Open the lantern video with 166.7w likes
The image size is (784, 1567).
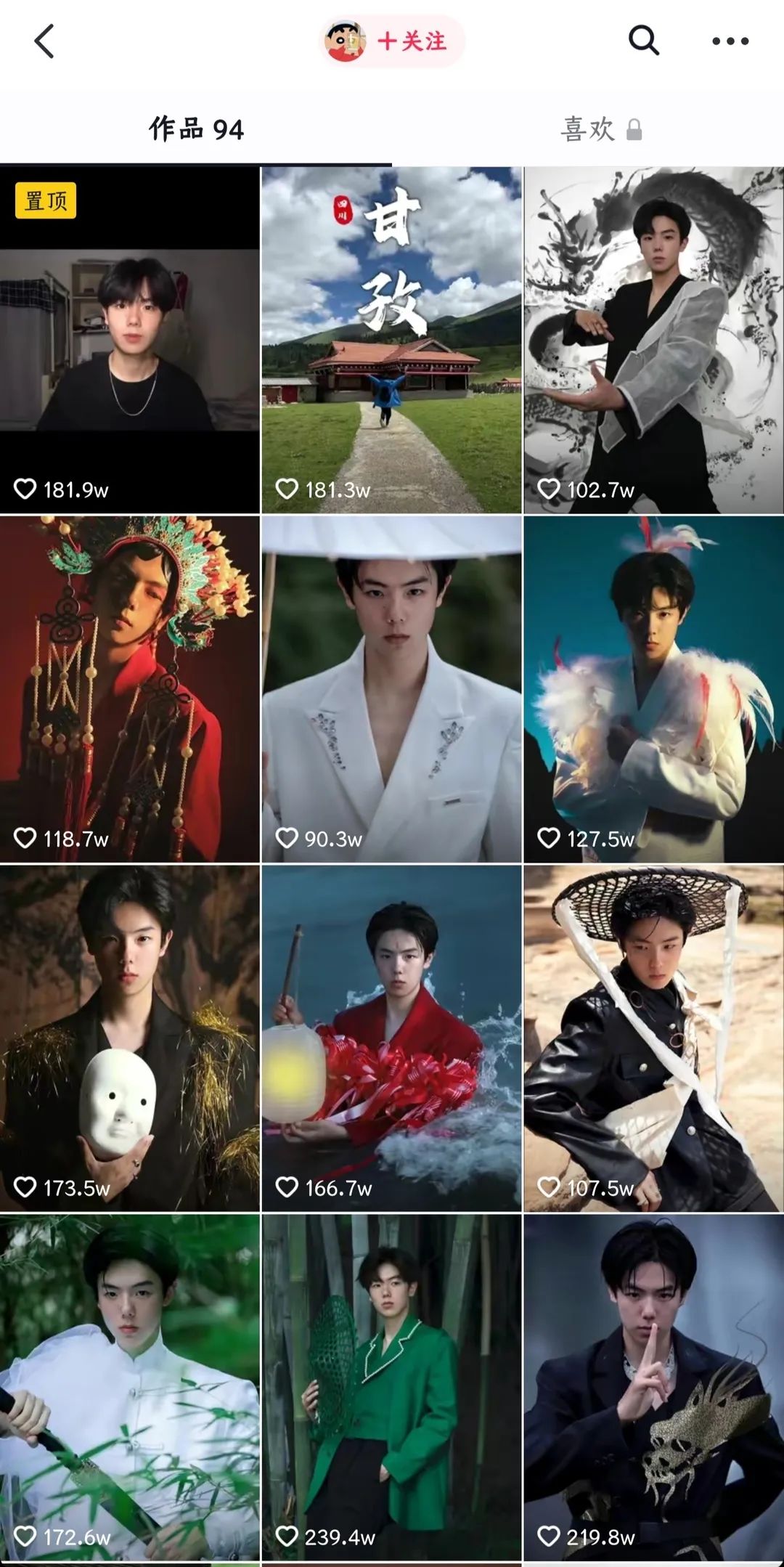(x=391, y=1037)
